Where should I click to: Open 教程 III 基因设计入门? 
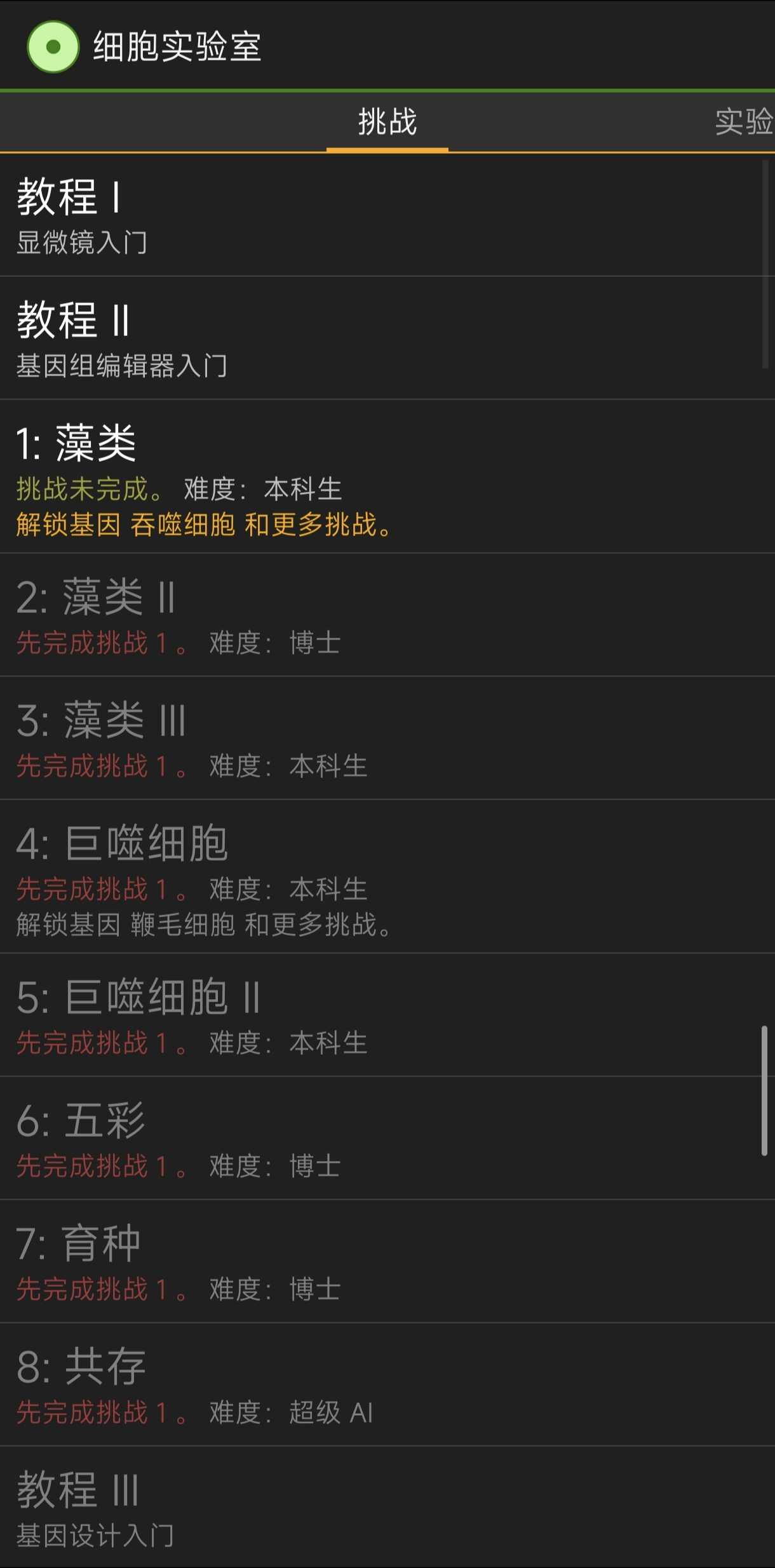[387, 1508]
